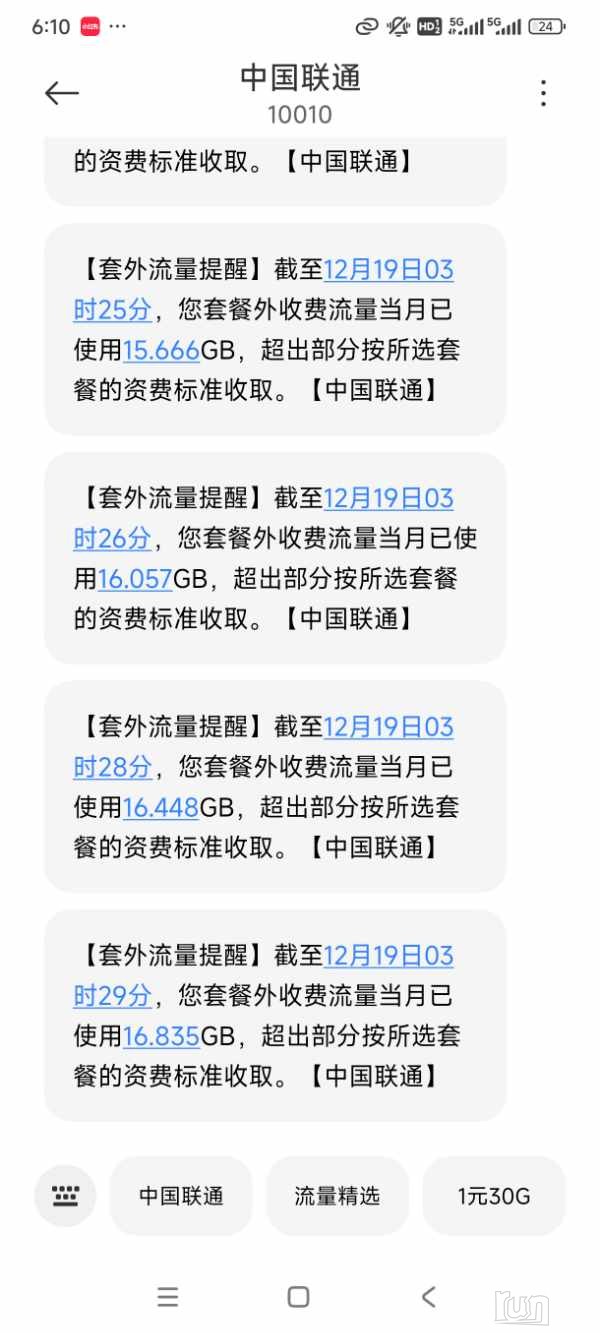
Task: Open the linked number 16.057
Action: tap(135, 579)
